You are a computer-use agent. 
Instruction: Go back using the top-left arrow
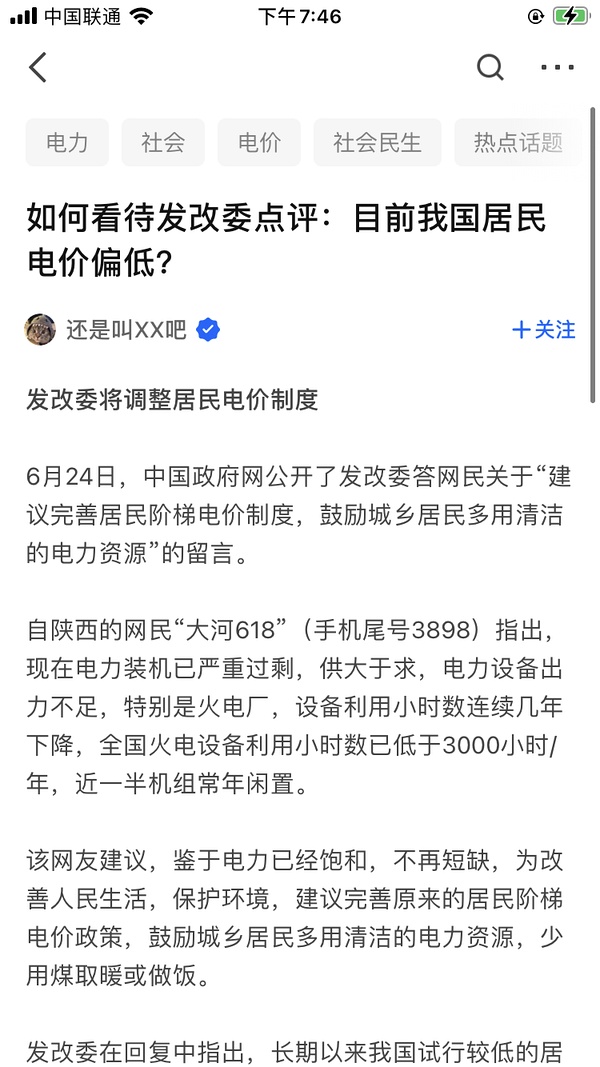tap(38, 68)
